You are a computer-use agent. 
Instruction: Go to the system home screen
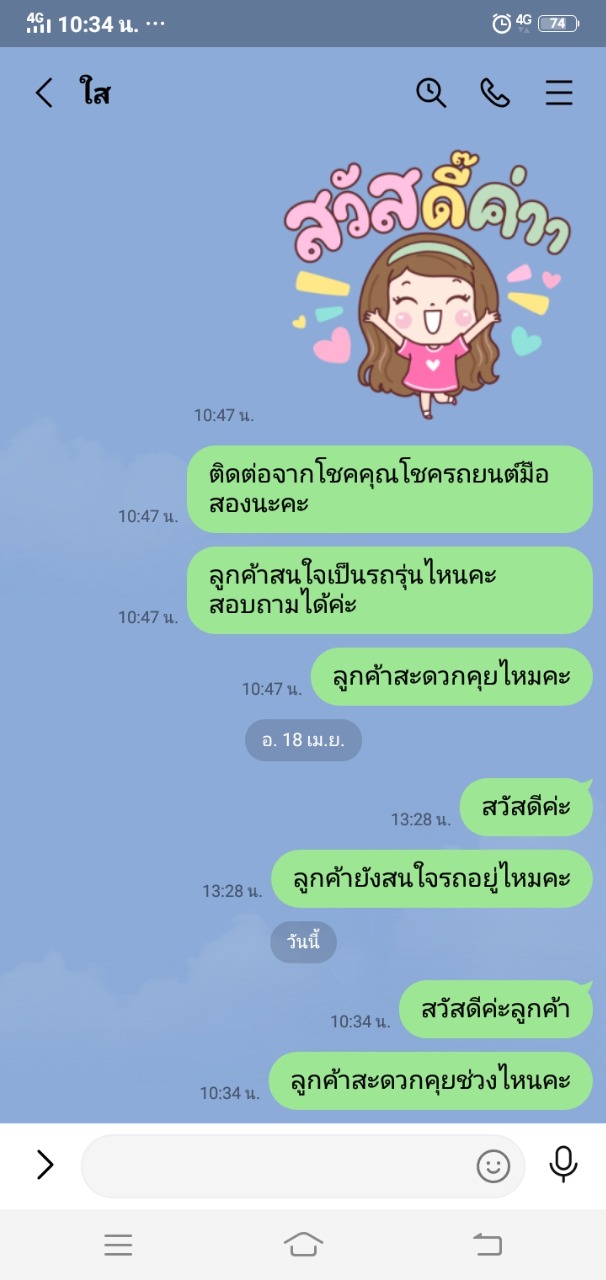[x=303, y=1244]
